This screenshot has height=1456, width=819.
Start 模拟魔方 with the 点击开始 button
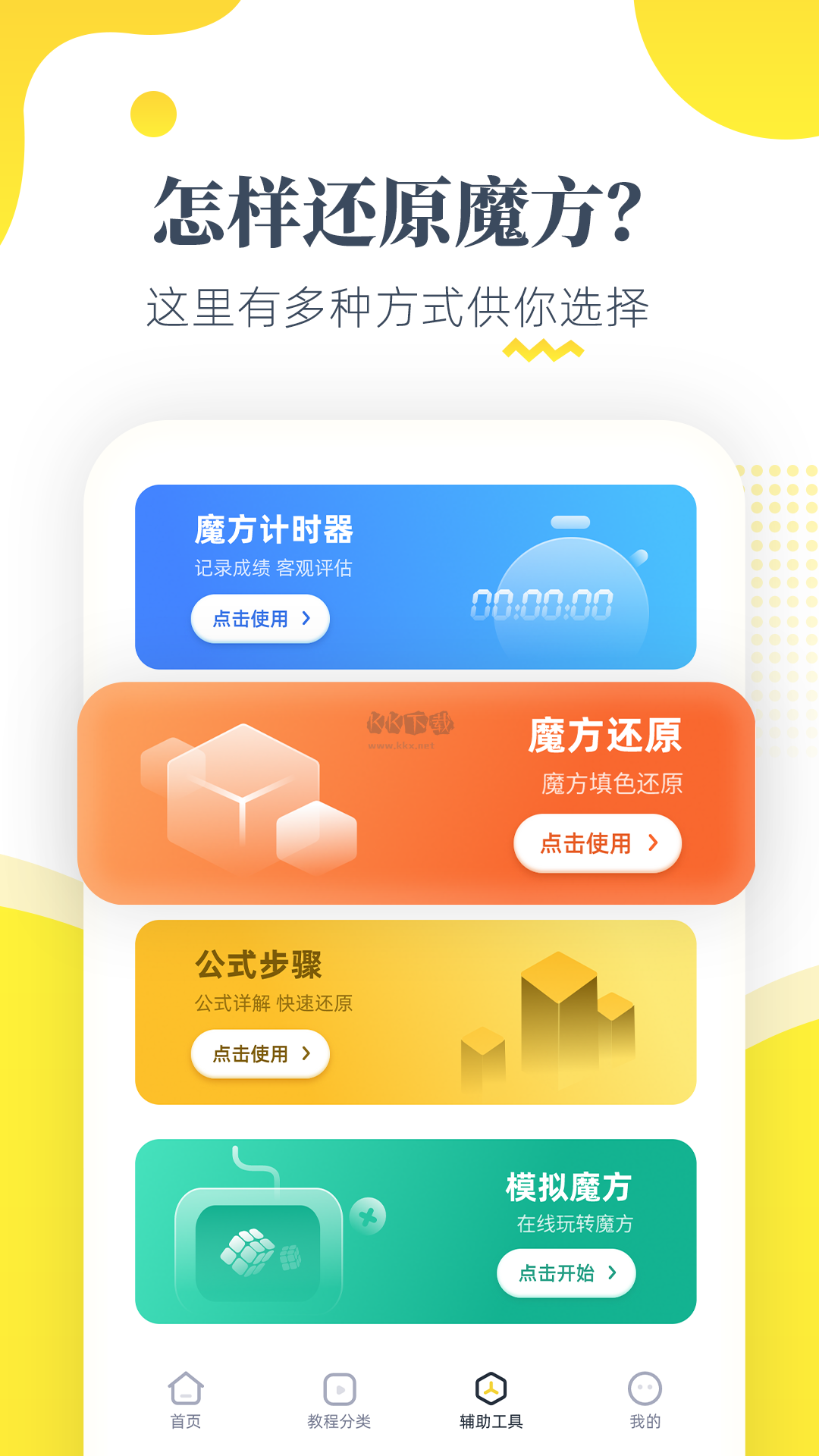tap(567, 1273)
